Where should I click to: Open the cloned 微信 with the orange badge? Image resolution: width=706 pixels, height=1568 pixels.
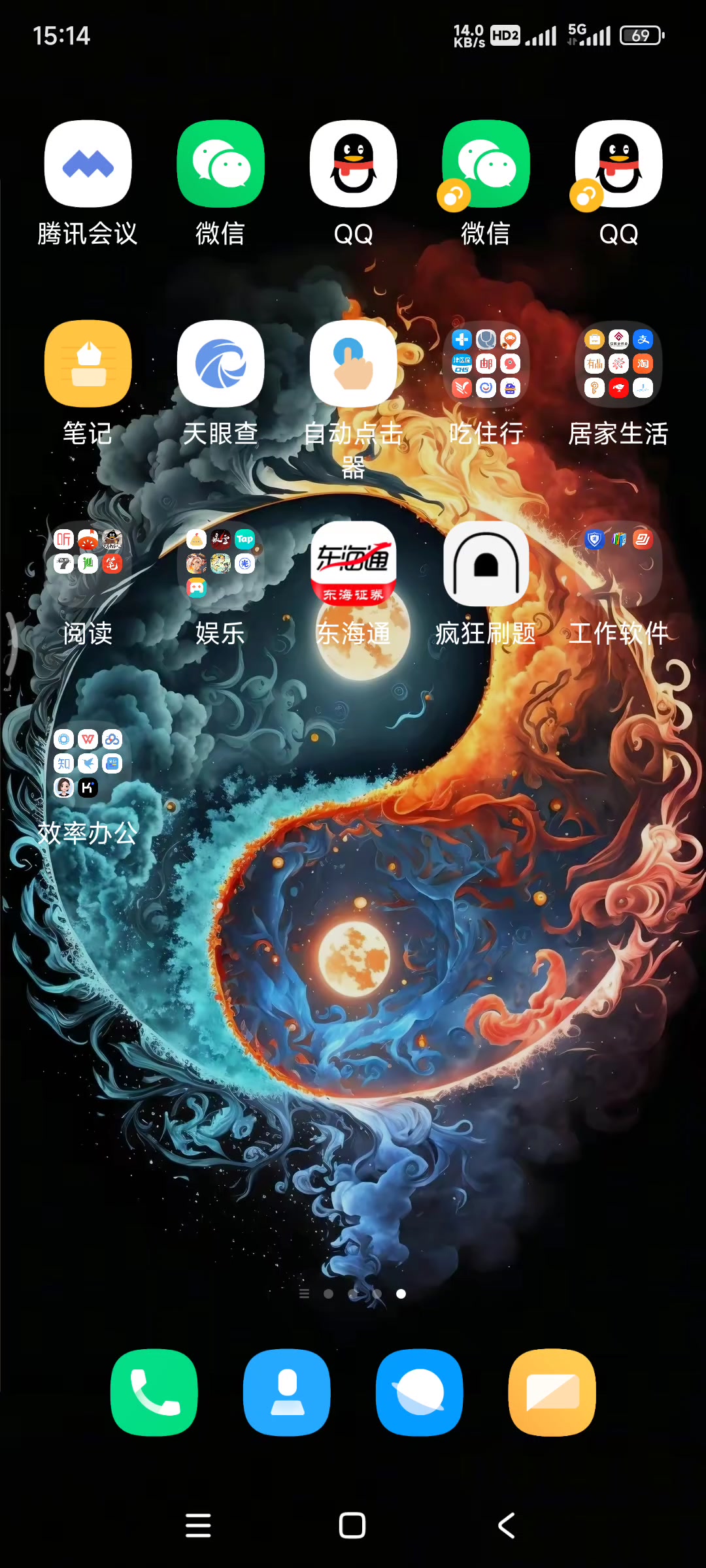tap(485, 164)
